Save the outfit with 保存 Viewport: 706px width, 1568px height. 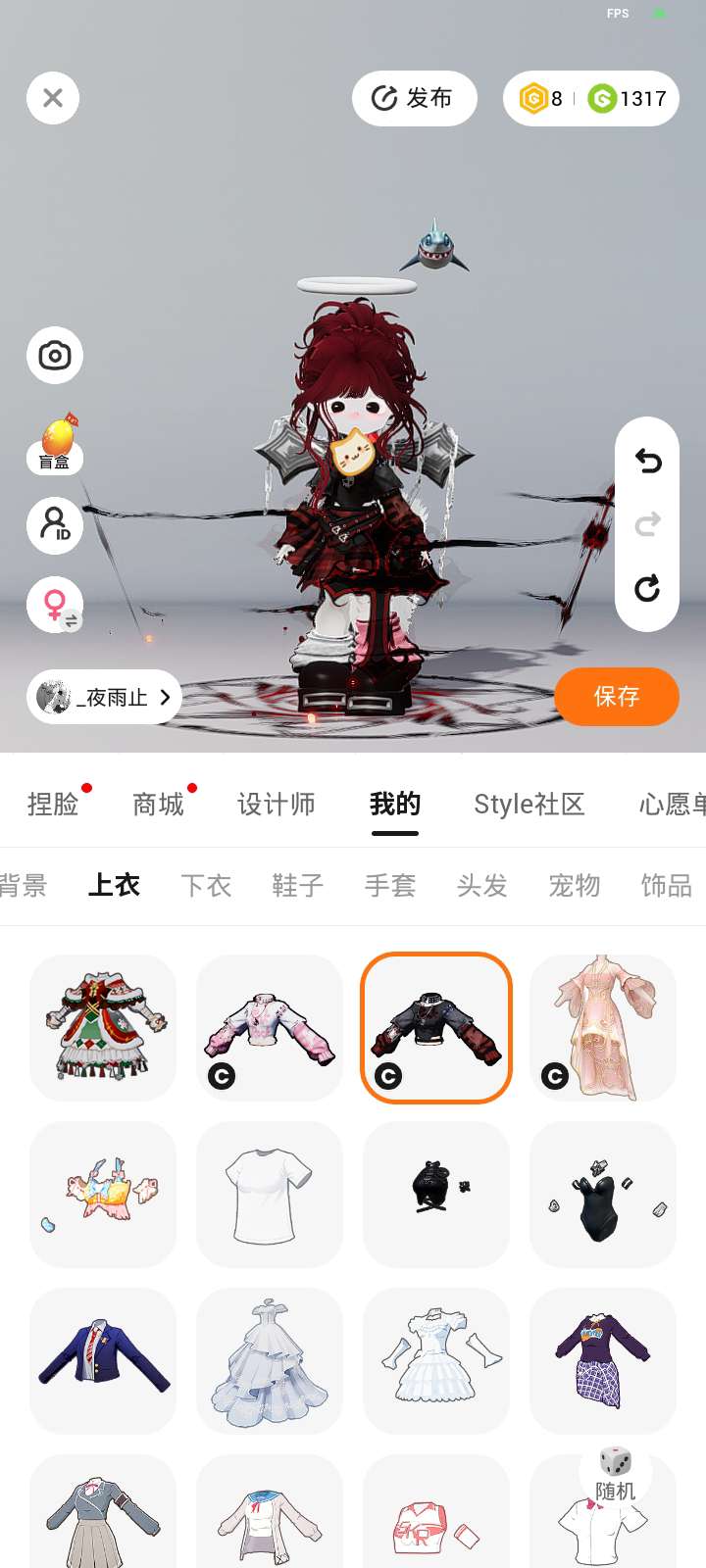click(x=616, y=697)
